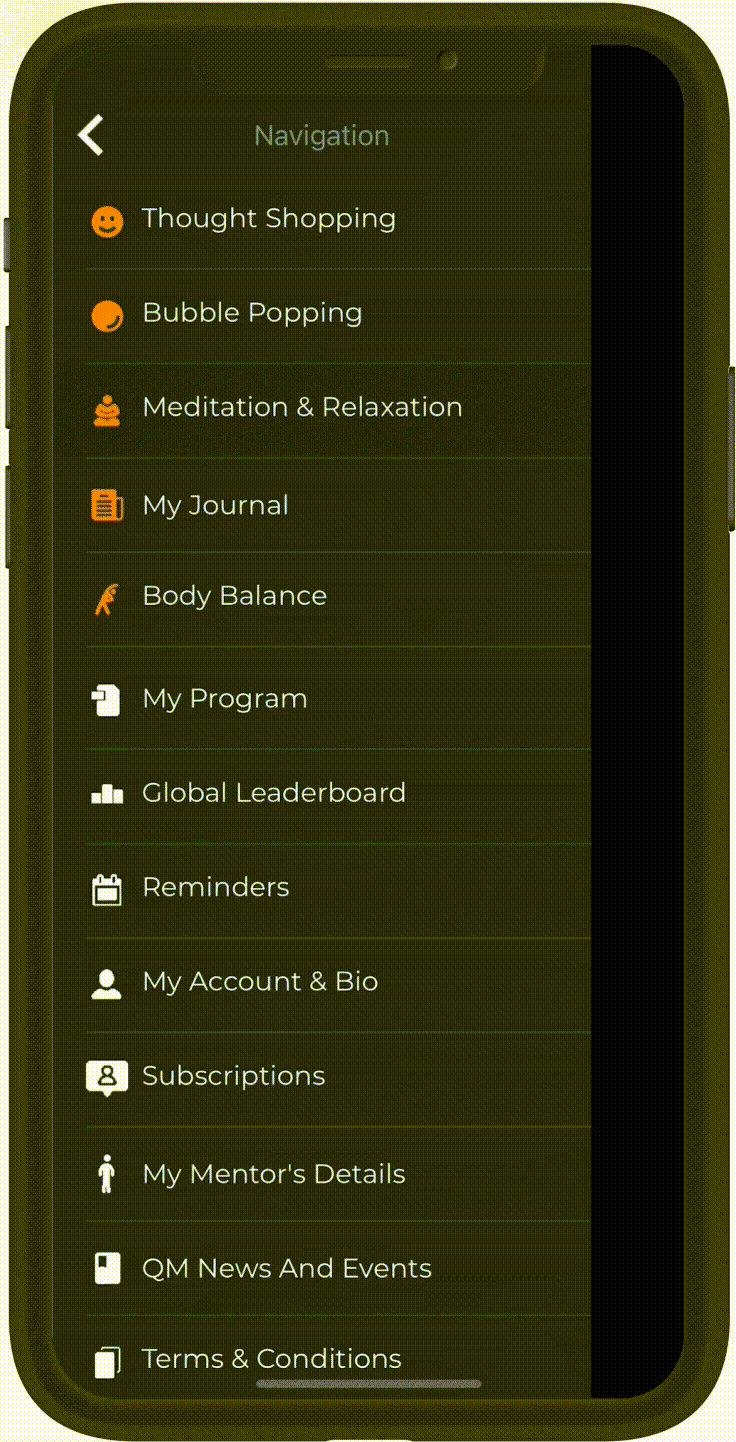Screen dimensions: 736x1442
Task: Open QM News And Events
Action: coord(286,1268)
